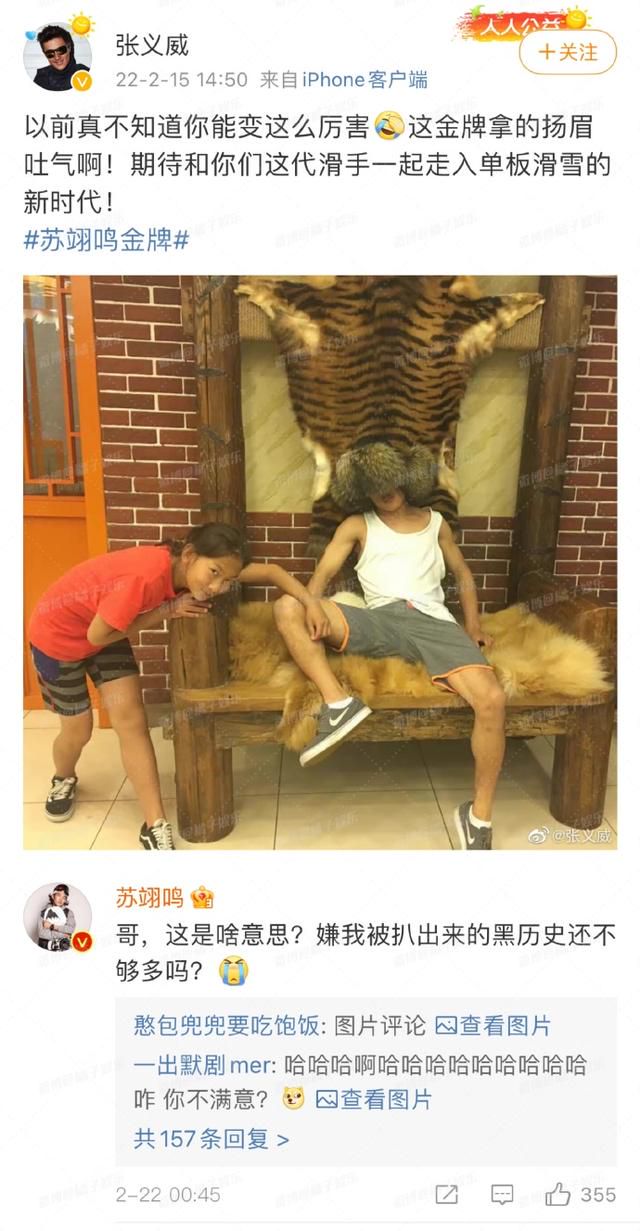
Task: Expand all 157 replies
Action: point(211,1138)
